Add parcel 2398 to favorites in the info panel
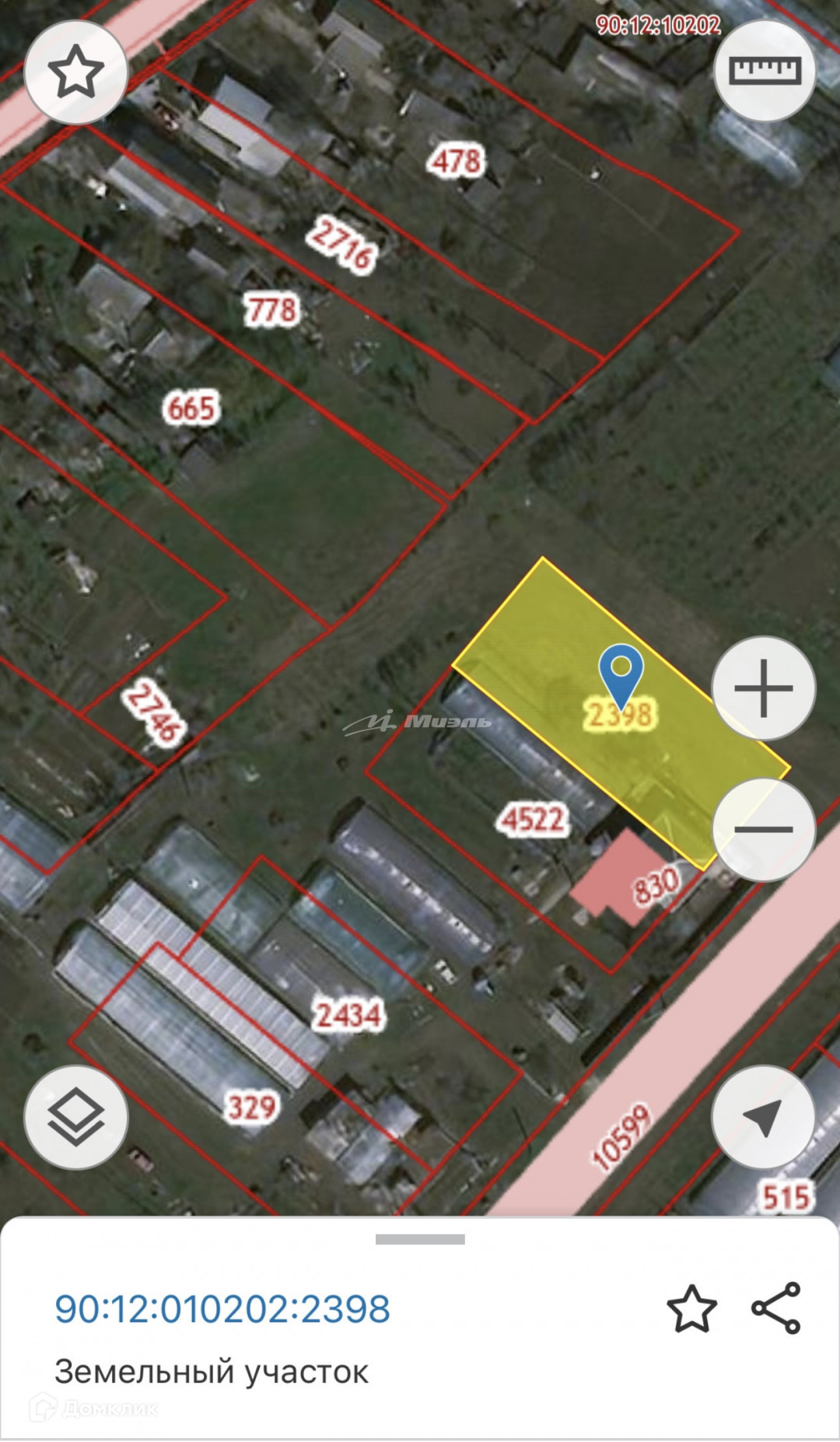 click(x=691, y=1309)
